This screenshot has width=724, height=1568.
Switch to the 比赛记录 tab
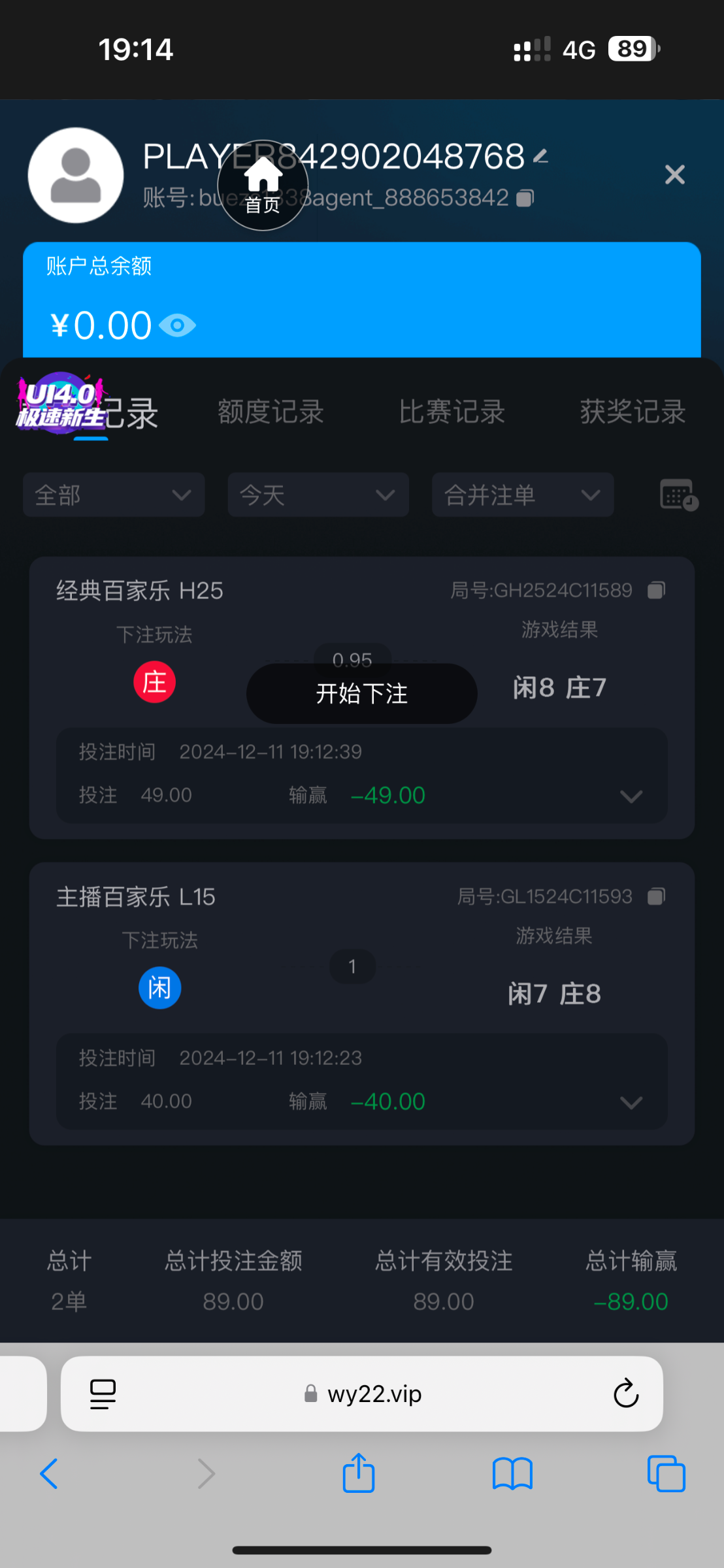452,412
